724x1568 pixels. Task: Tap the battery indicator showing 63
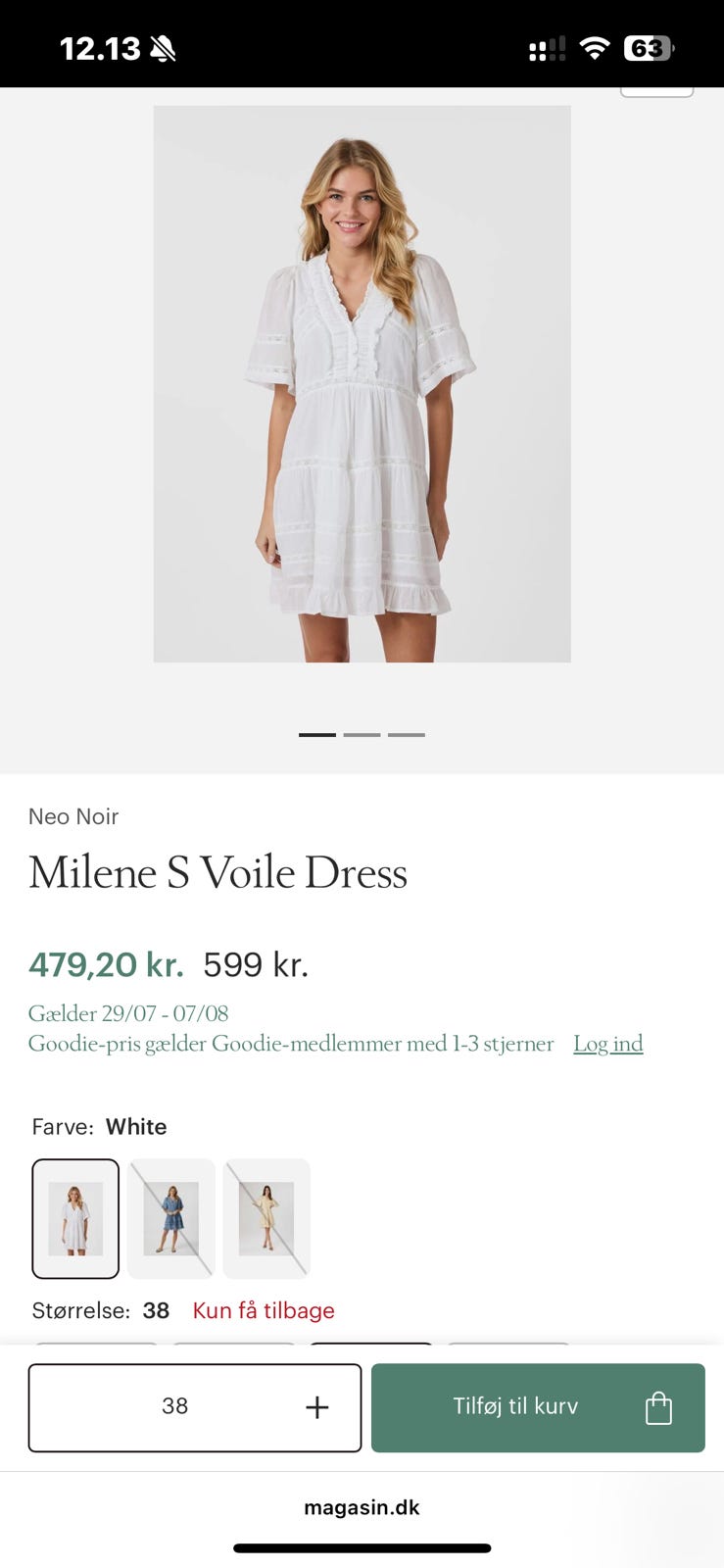646,46
